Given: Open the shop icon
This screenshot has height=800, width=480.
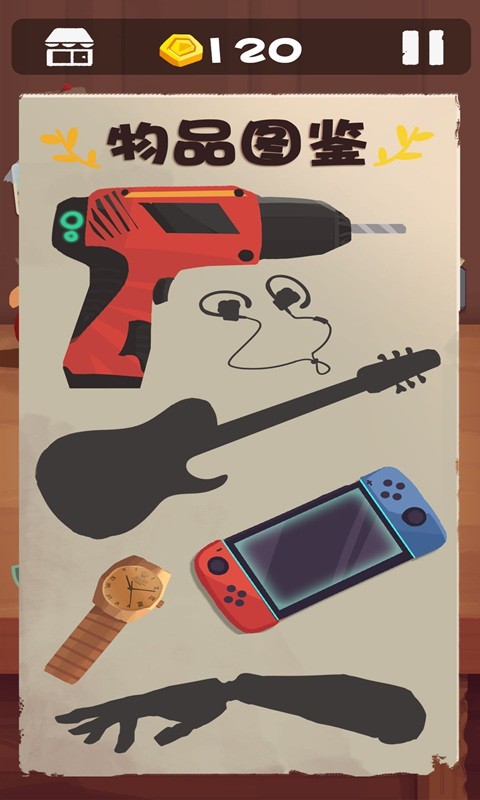Looking at the screenshot, I should pos(69,47).
